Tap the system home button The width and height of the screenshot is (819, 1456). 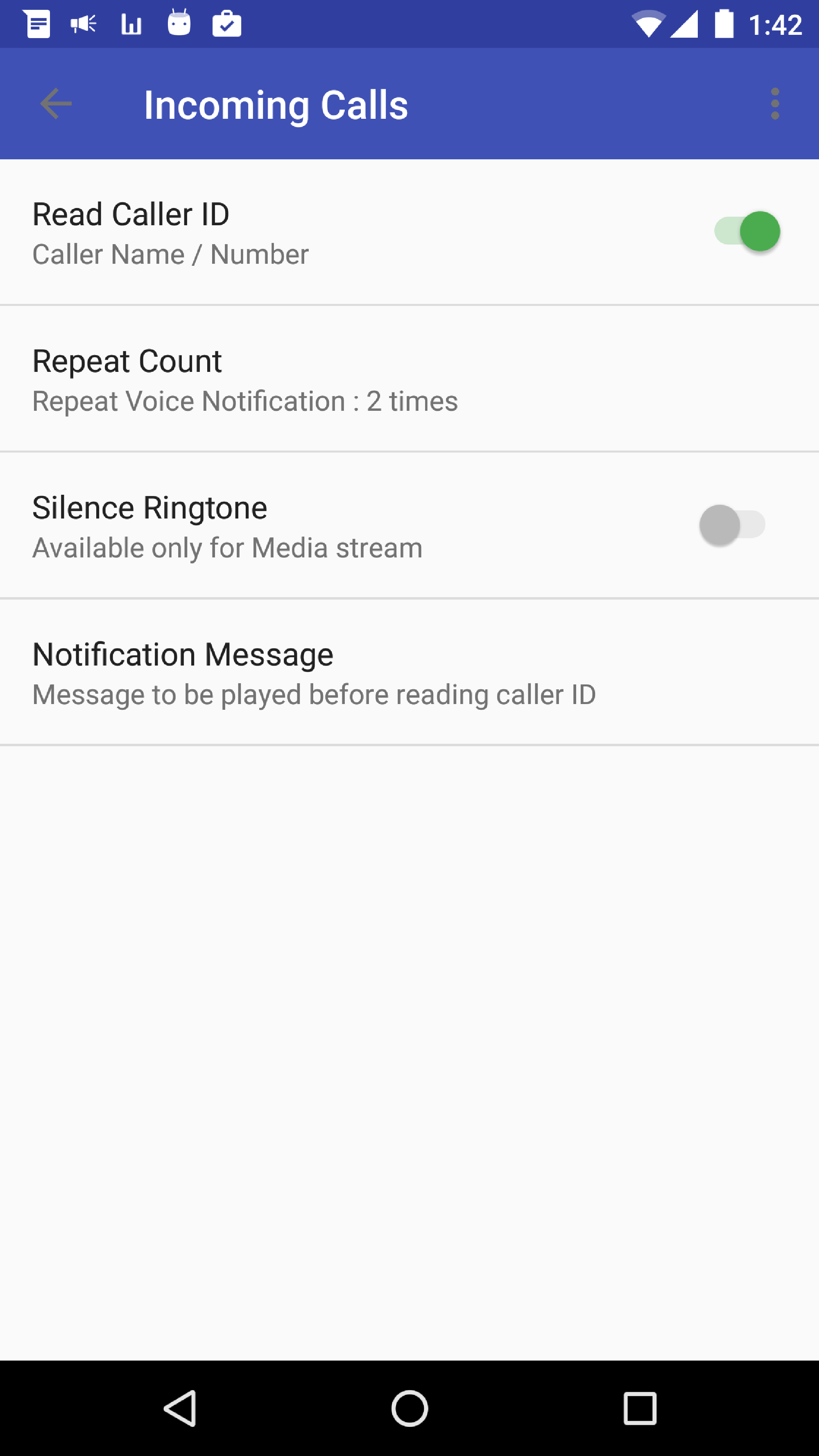coord(409,1408)
